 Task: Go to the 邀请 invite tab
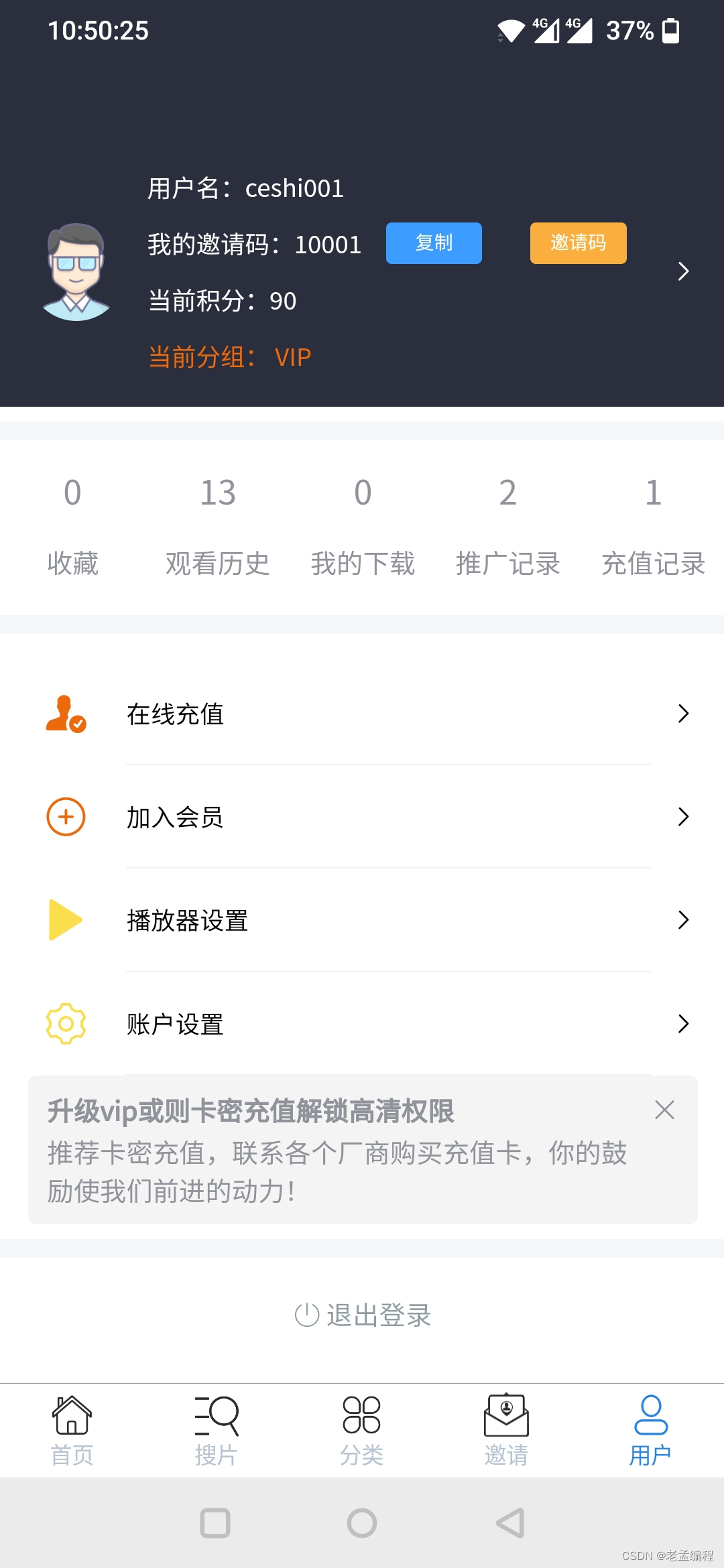point(506,1430)
